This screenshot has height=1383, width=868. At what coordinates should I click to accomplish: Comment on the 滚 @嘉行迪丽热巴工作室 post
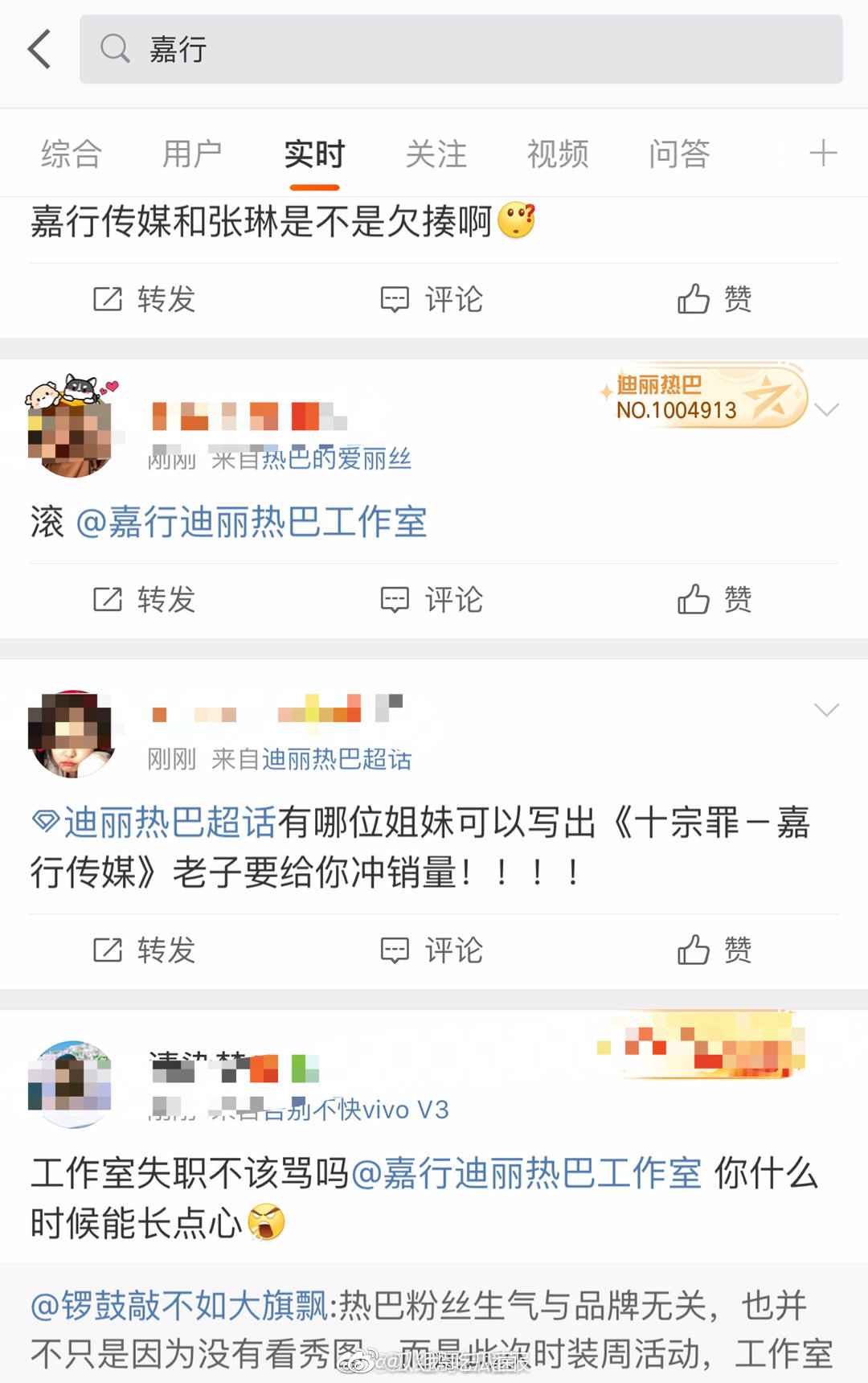click(432, 599)
